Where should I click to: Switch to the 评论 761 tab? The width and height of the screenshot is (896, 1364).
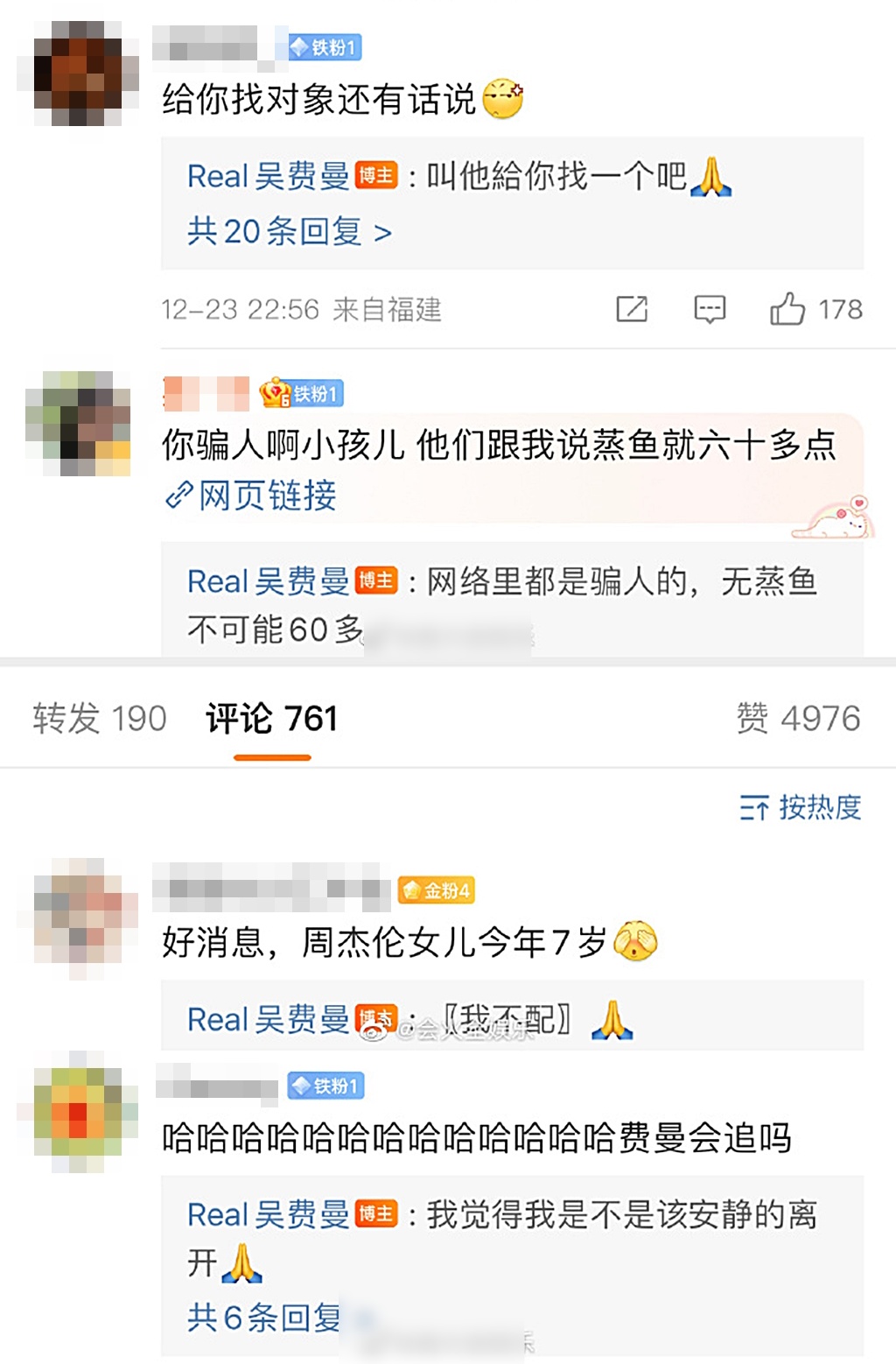pos(274,718)
